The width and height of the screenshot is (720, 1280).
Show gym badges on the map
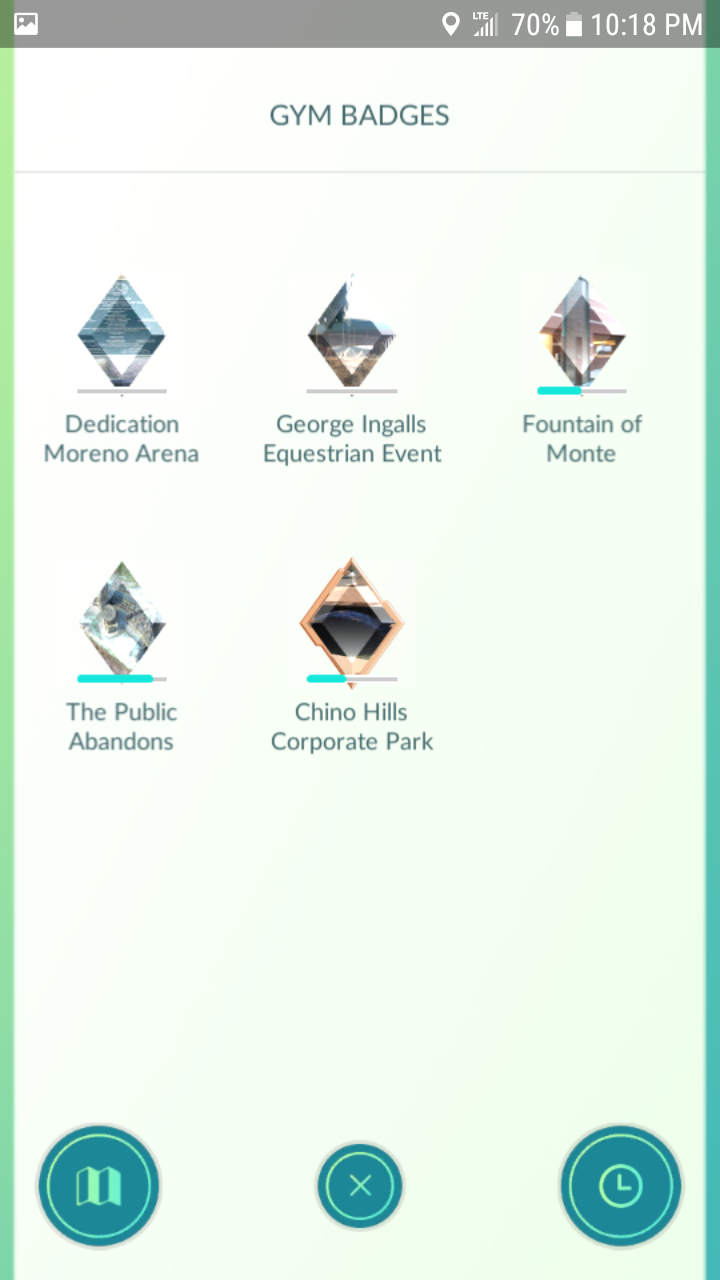pyautogui.click(x=98, y=1186)
